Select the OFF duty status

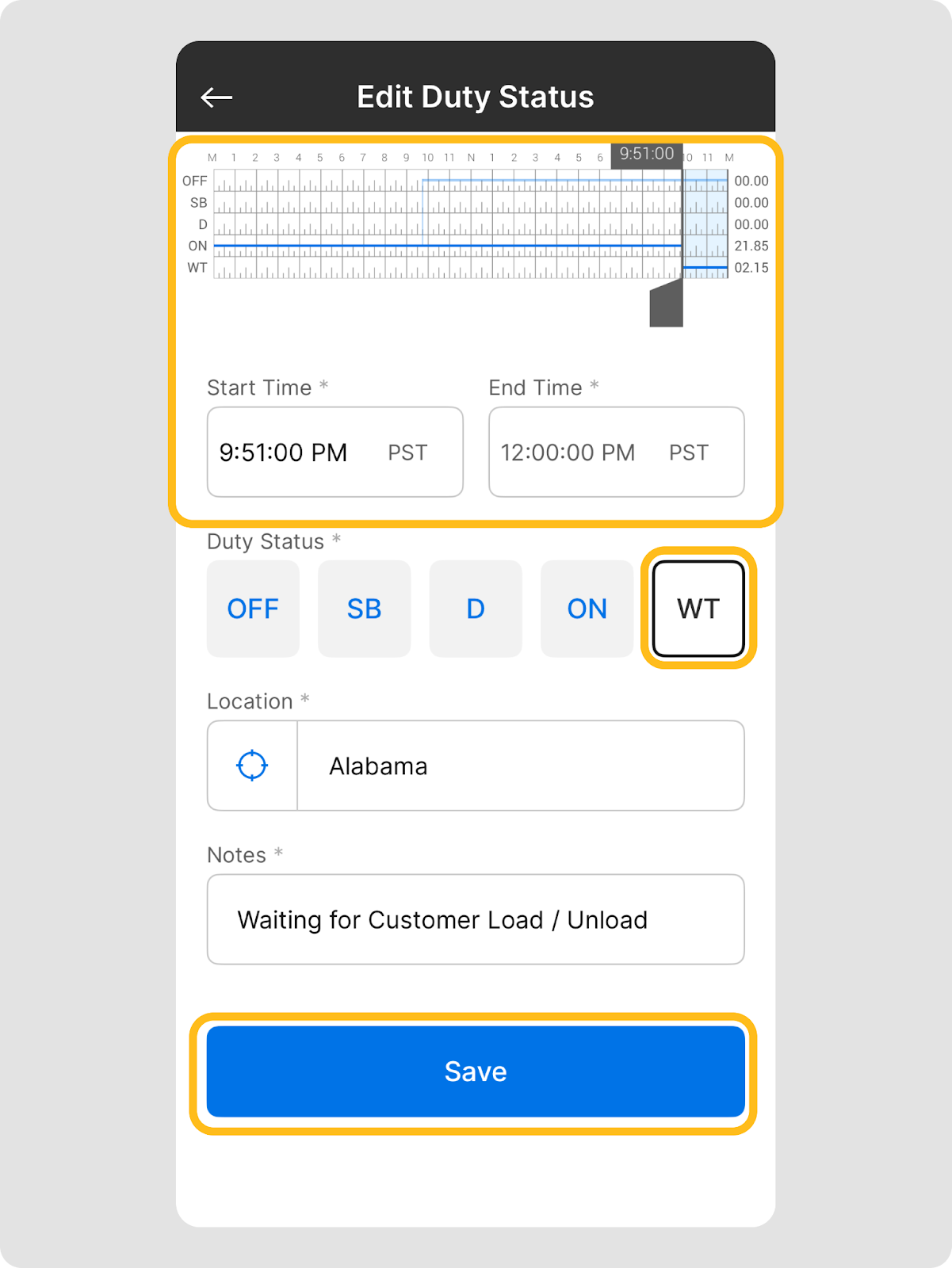coord(253,609)
